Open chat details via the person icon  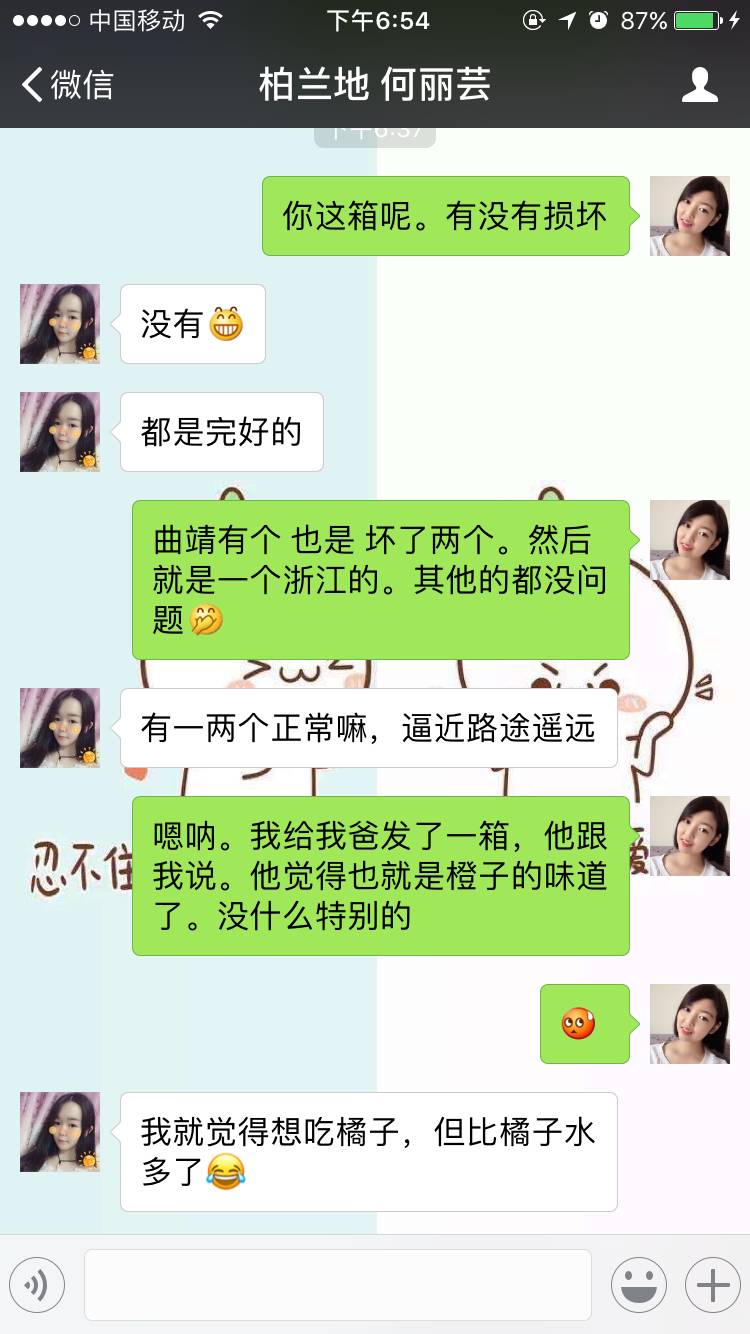coord(699,85)
